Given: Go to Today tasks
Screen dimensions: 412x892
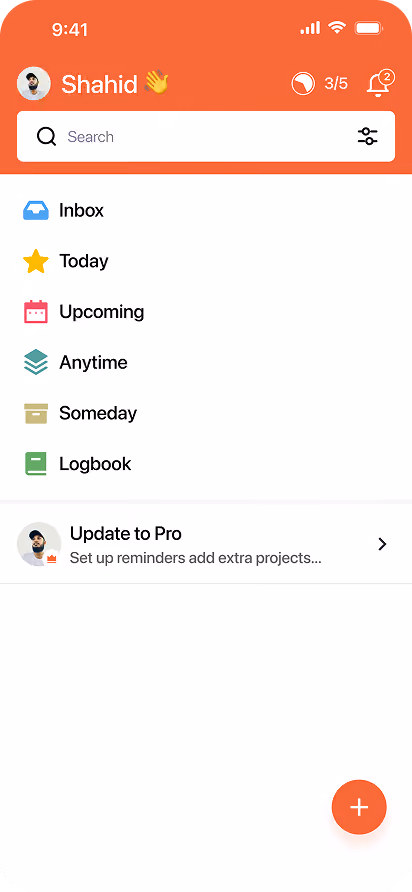Looking at the screenshot, I should click(206, 261).
